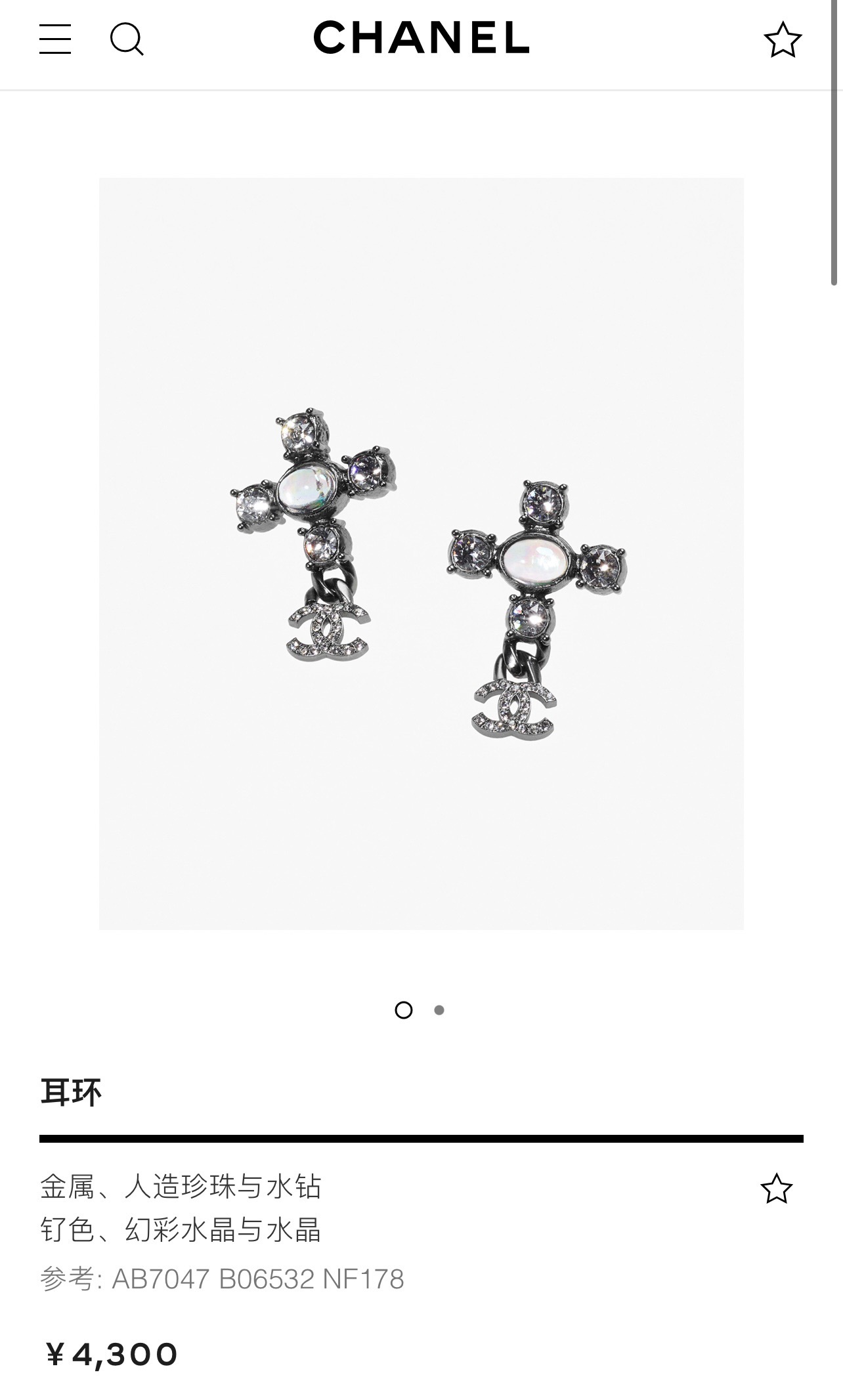Add the earrings to wishlist

click(x=776, y=1189)
